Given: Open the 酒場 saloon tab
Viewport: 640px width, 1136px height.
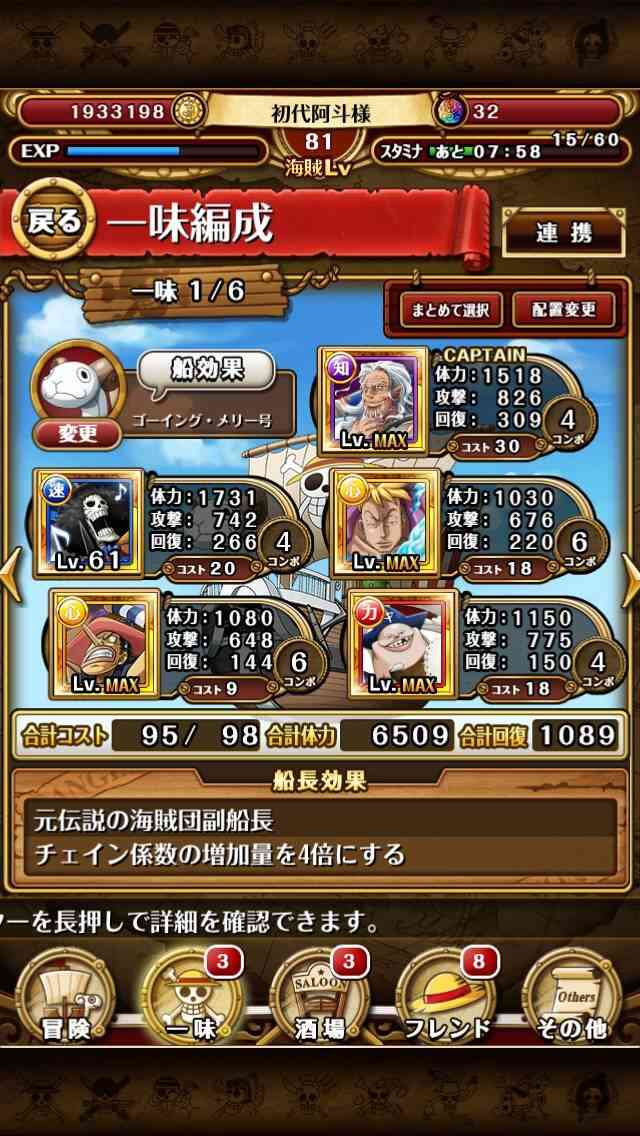Looking at the screenshot, I should click(x=320, y=996).
